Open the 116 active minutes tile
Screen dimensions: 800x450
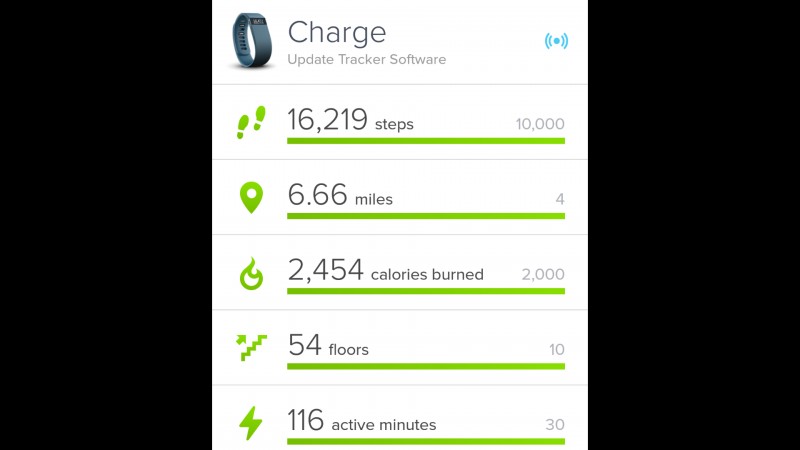pyautogui.click(x=400, y=421)
